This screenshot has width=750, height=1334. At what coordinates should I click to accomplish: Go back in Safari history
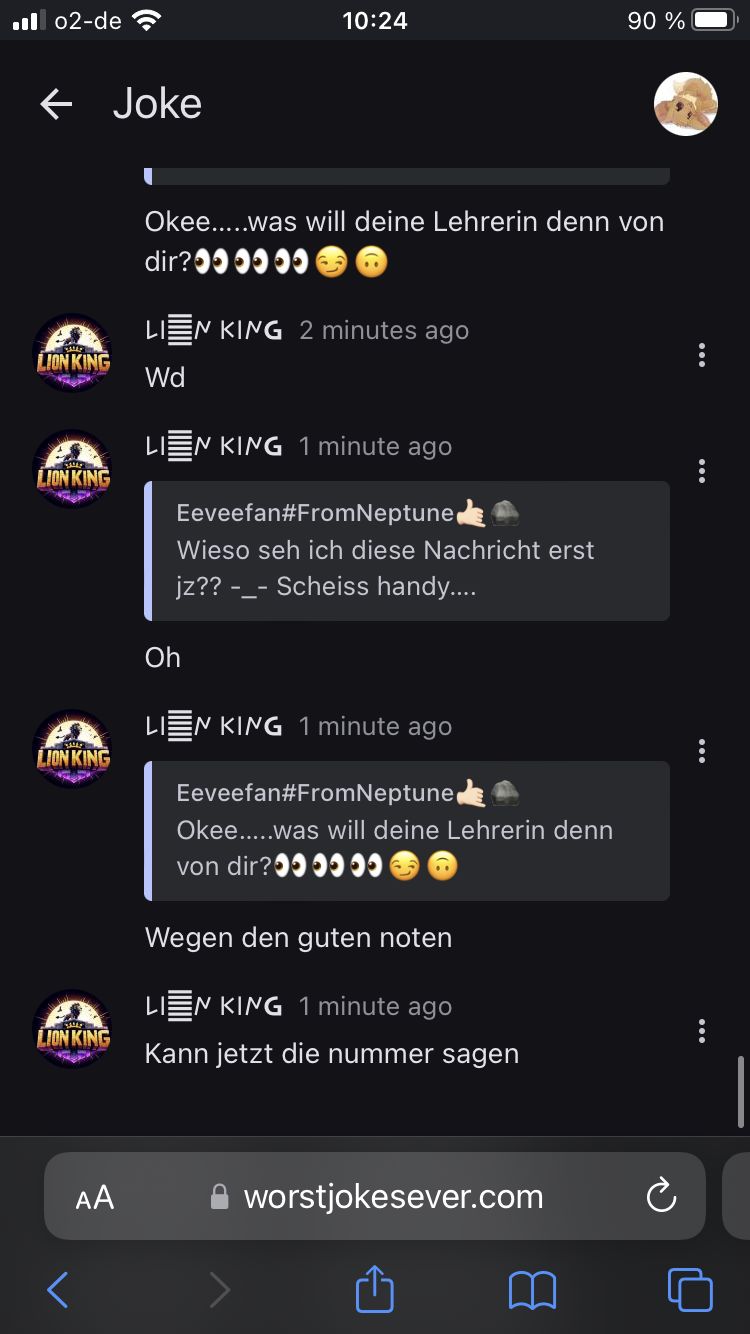click(x=58, y=1290)
